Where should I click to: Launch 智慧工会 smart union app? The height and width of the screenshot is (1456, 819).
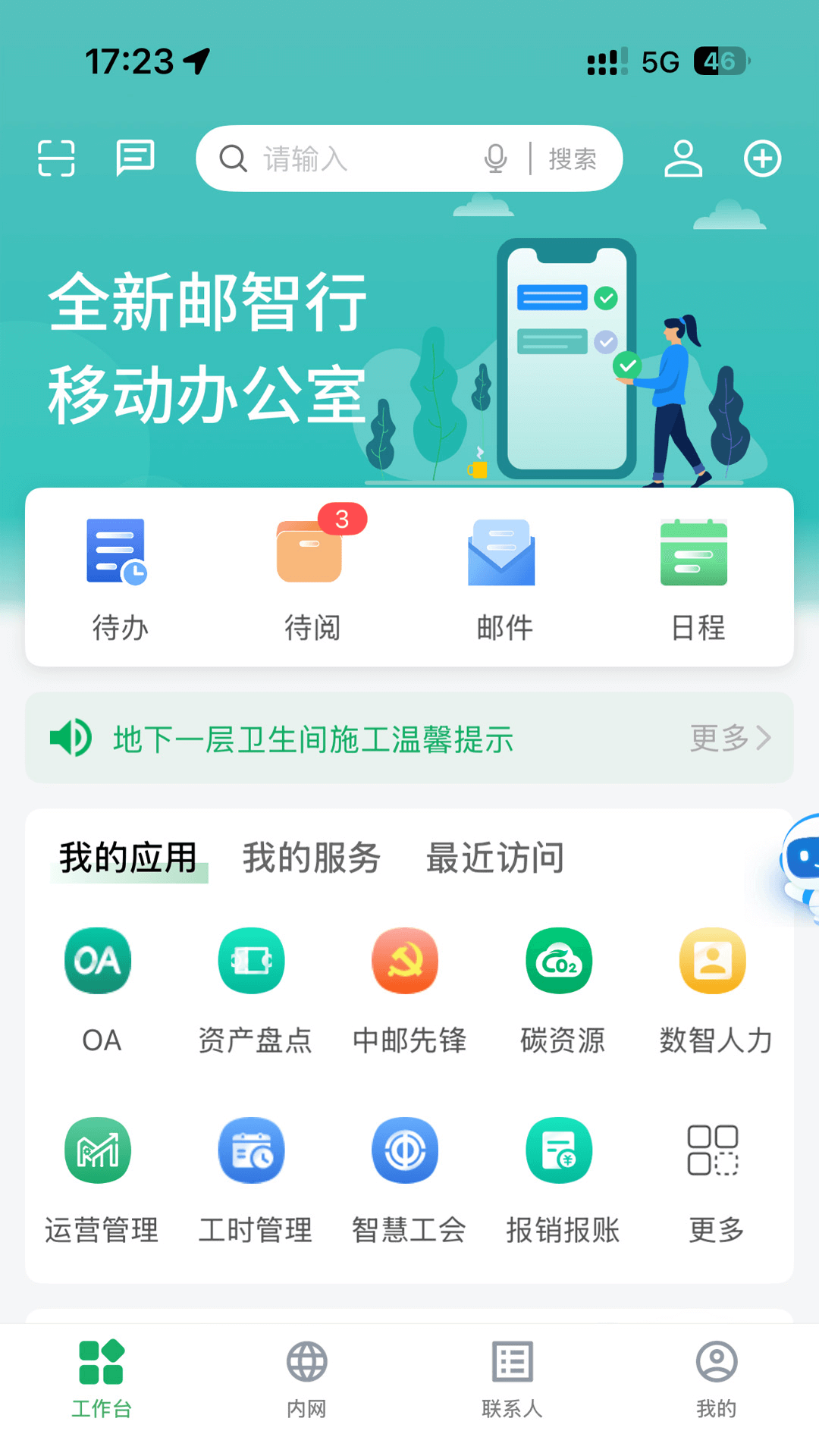[x=405, y=1150]
